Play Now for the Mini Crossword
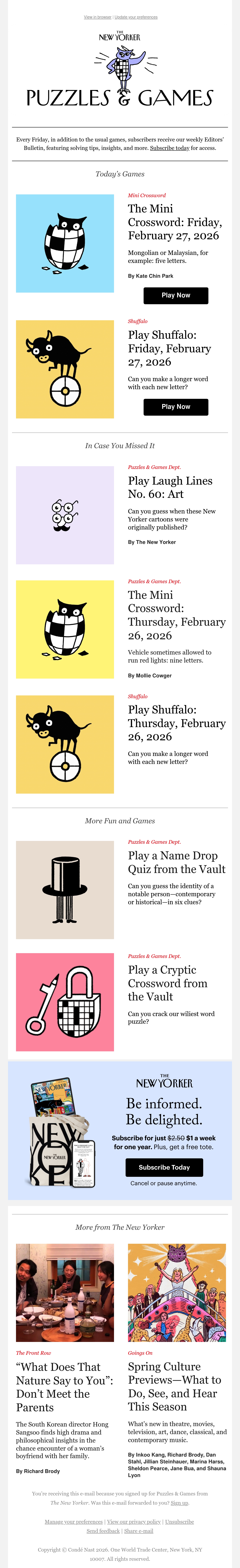 176,295
